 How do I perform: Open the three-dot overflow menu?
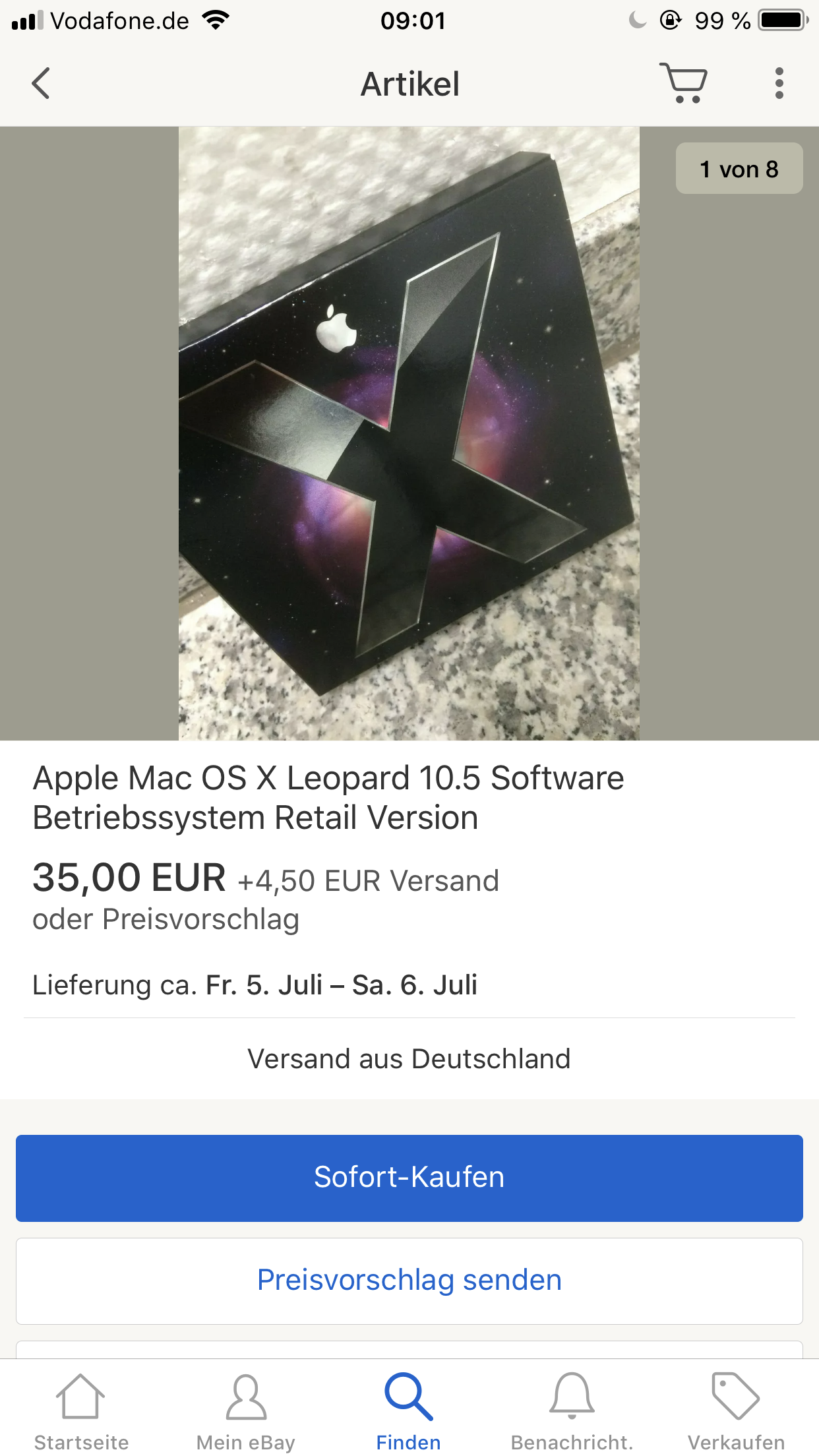[779, 84]
